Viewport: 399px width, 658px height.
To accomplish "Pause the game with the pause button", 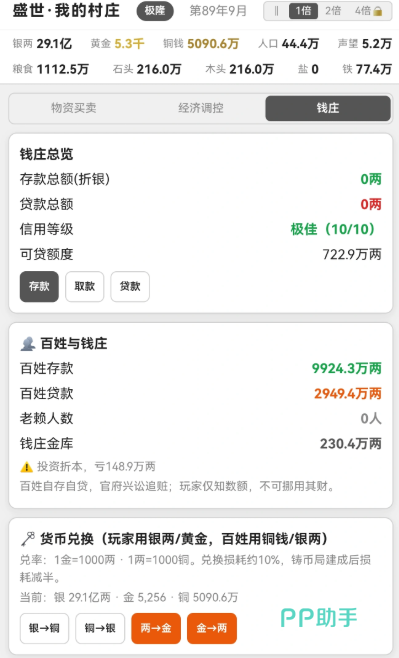I will coord(276,11).
